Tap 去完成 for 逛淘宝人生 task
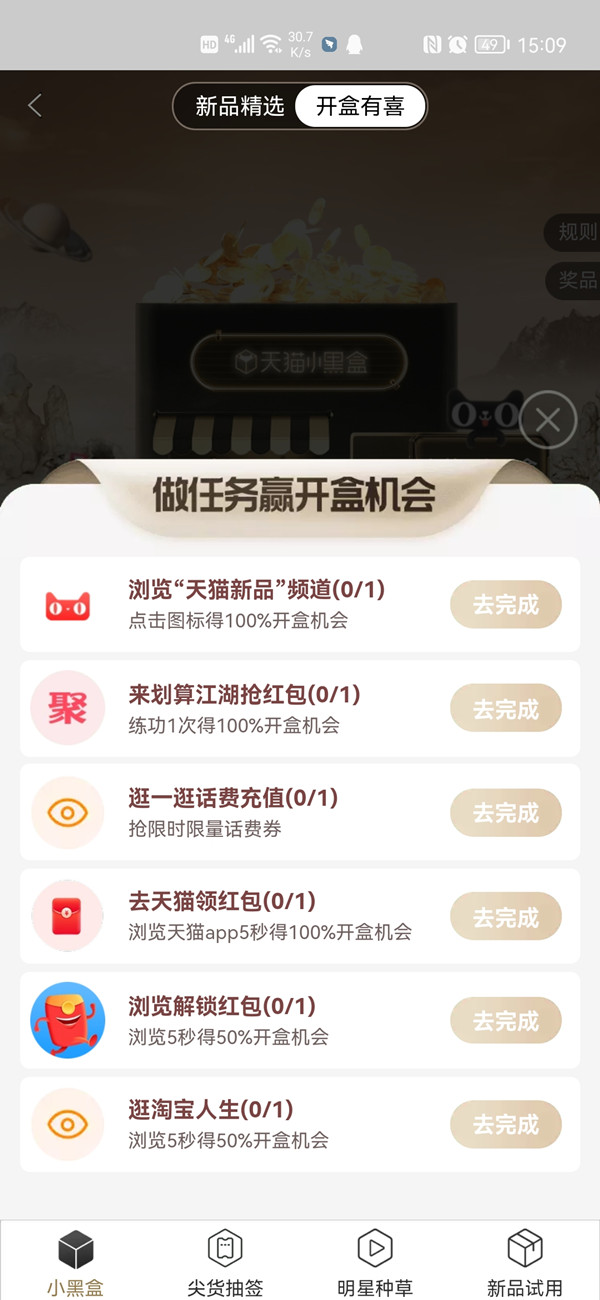This screenshot has width=600, height=1300. pyautogui.click(x=505, y=1125)
